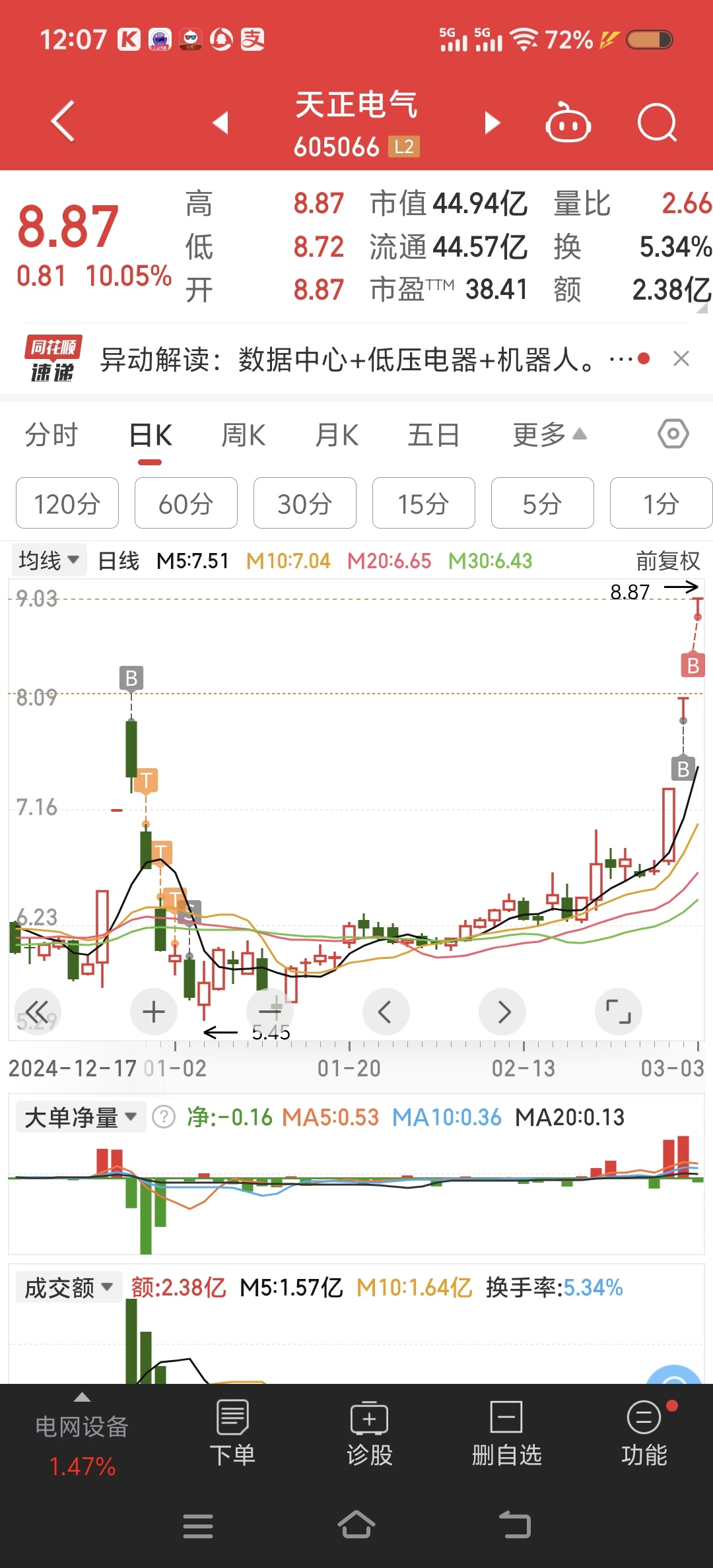
Task: Dismiss the 异动解读 news banner
Action: point(681,359)
